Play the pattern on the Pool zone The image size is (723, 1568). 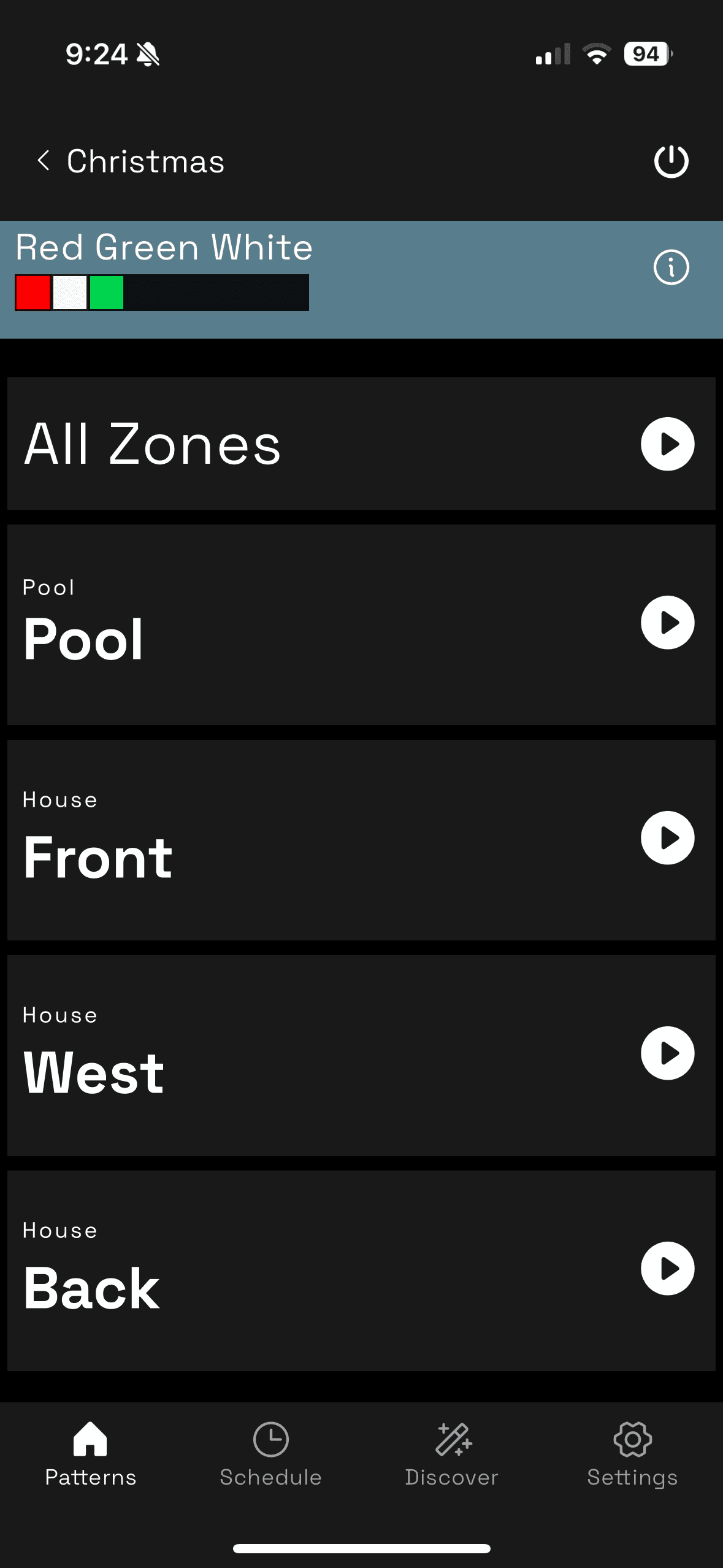coord(667,622)
